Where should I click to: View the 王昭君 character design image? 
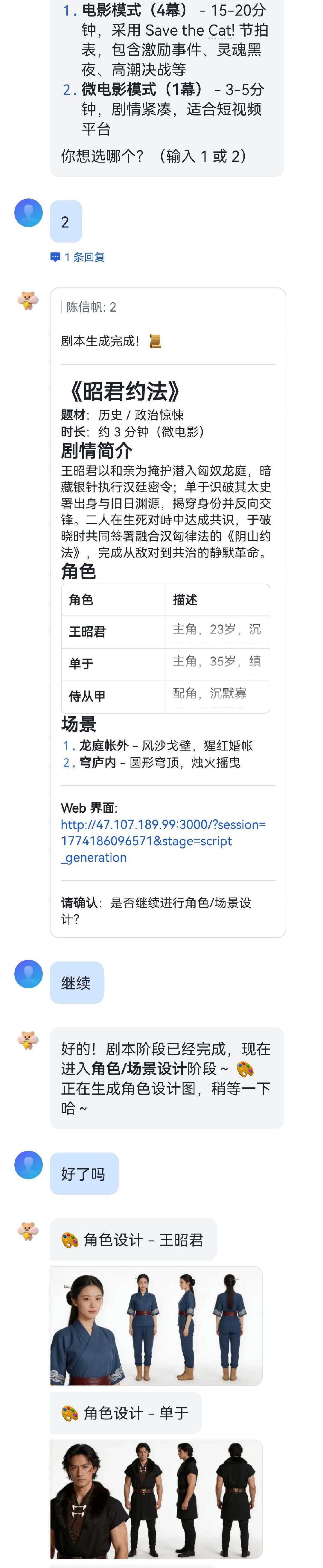156,1326
